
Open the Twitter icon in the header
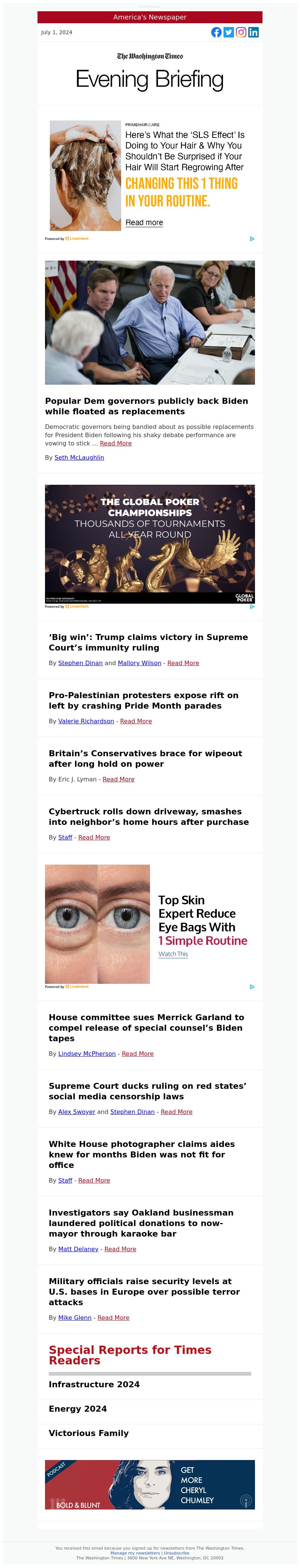click(229, 32)
